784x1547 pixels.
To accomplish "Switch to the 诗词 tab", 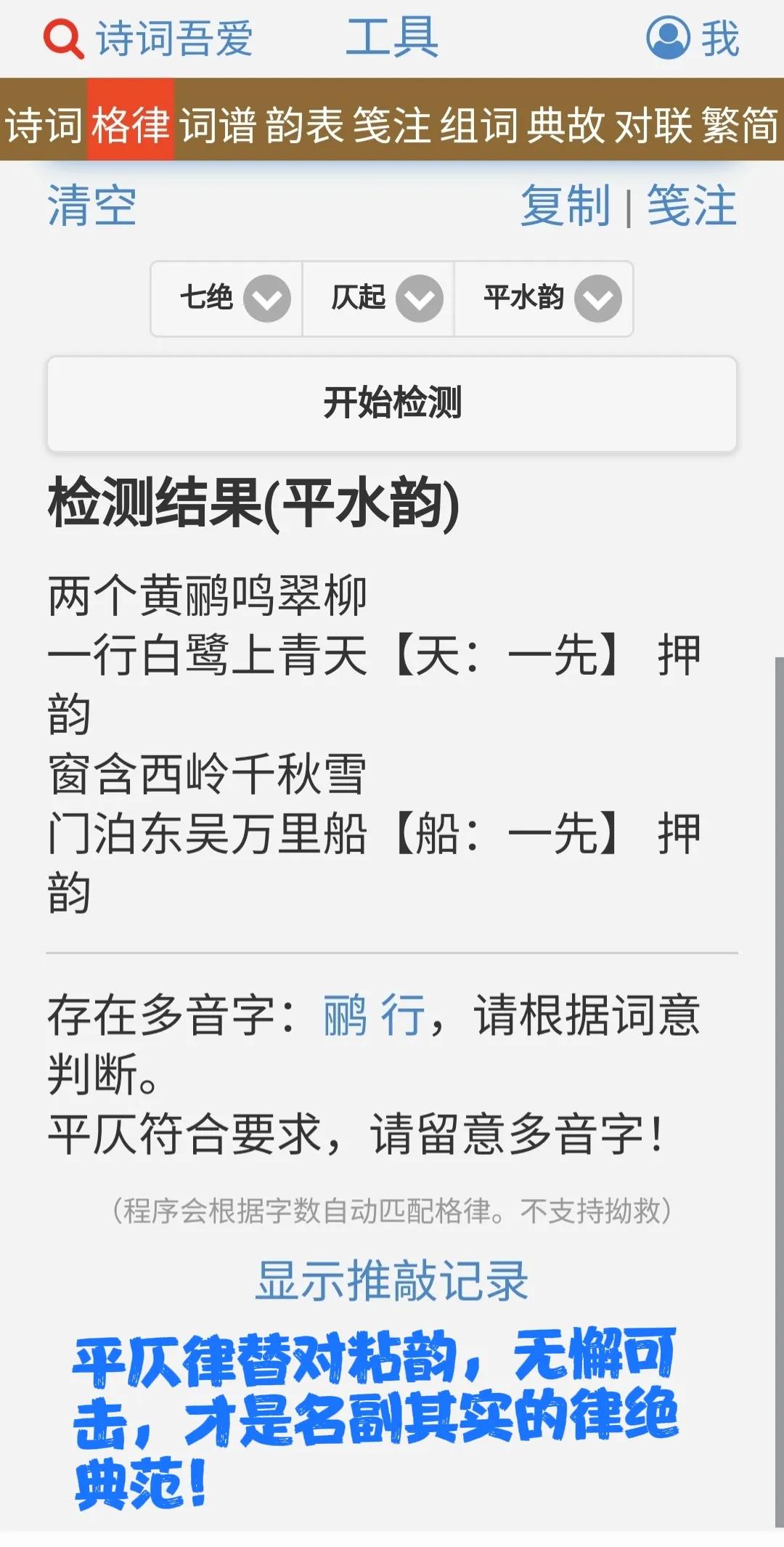I will (x=44, y=124).
